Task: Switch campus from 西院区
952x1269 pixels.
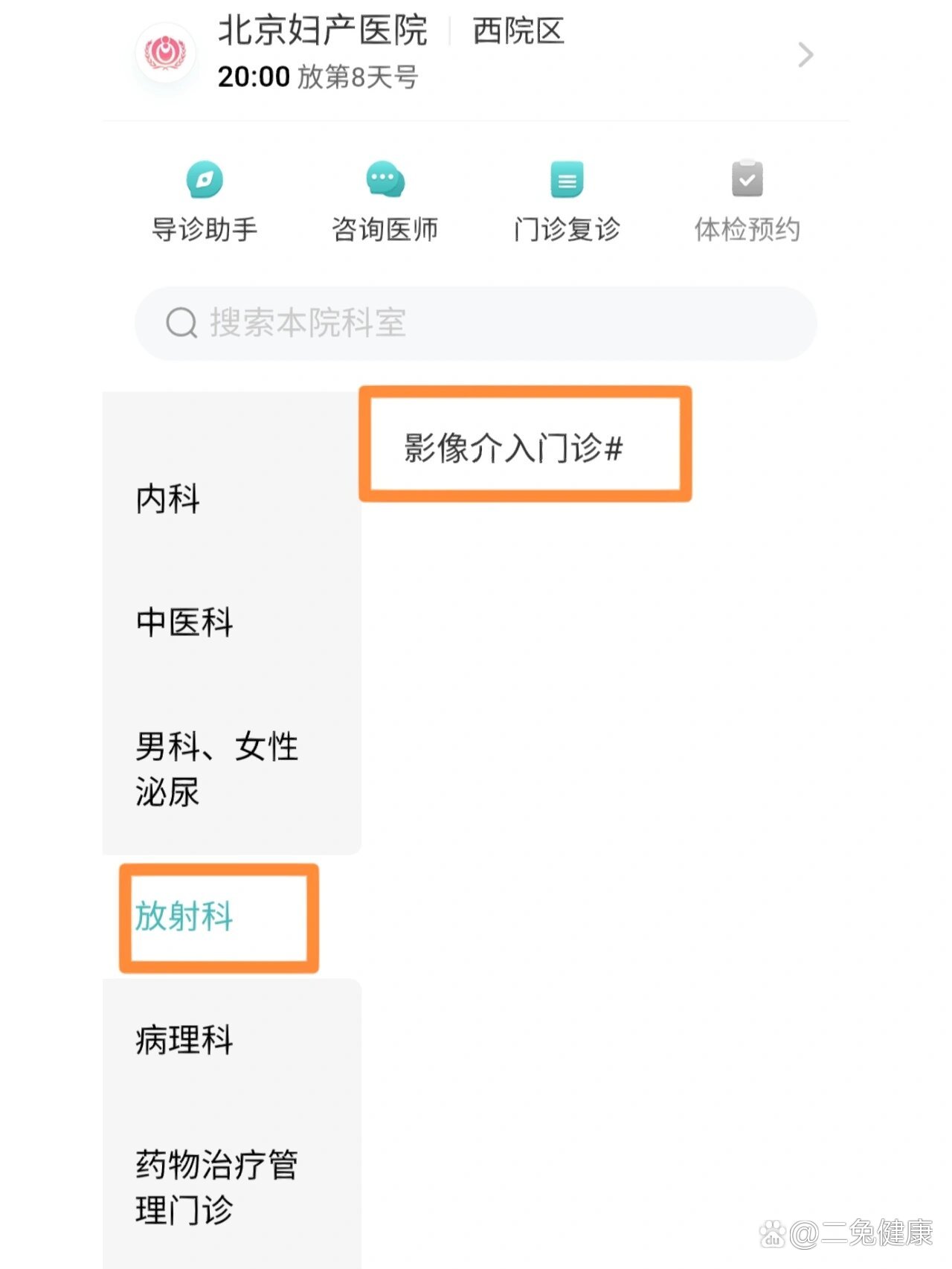Action: click(x=518, y=31)
